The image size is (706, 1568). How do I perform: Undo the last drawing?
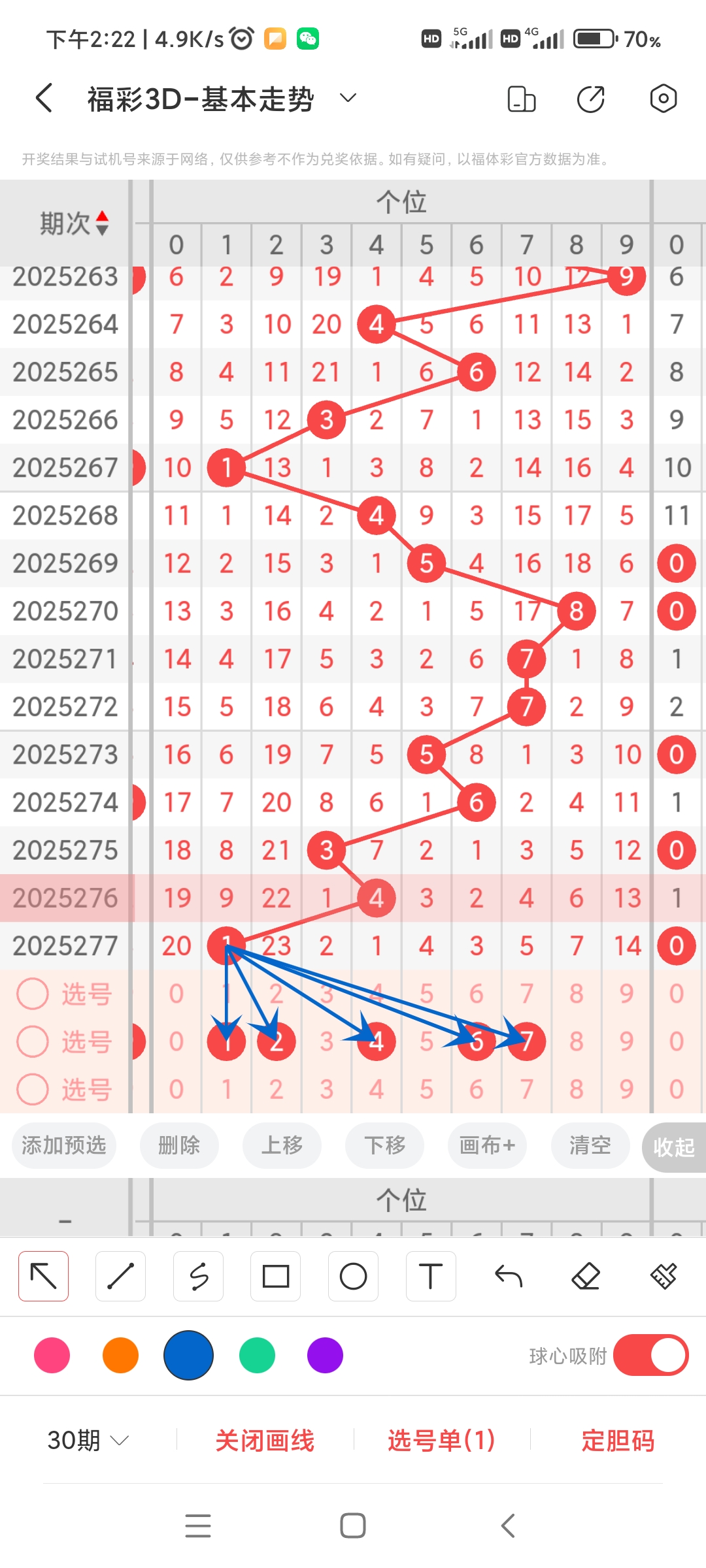(x=508, y=1276)
